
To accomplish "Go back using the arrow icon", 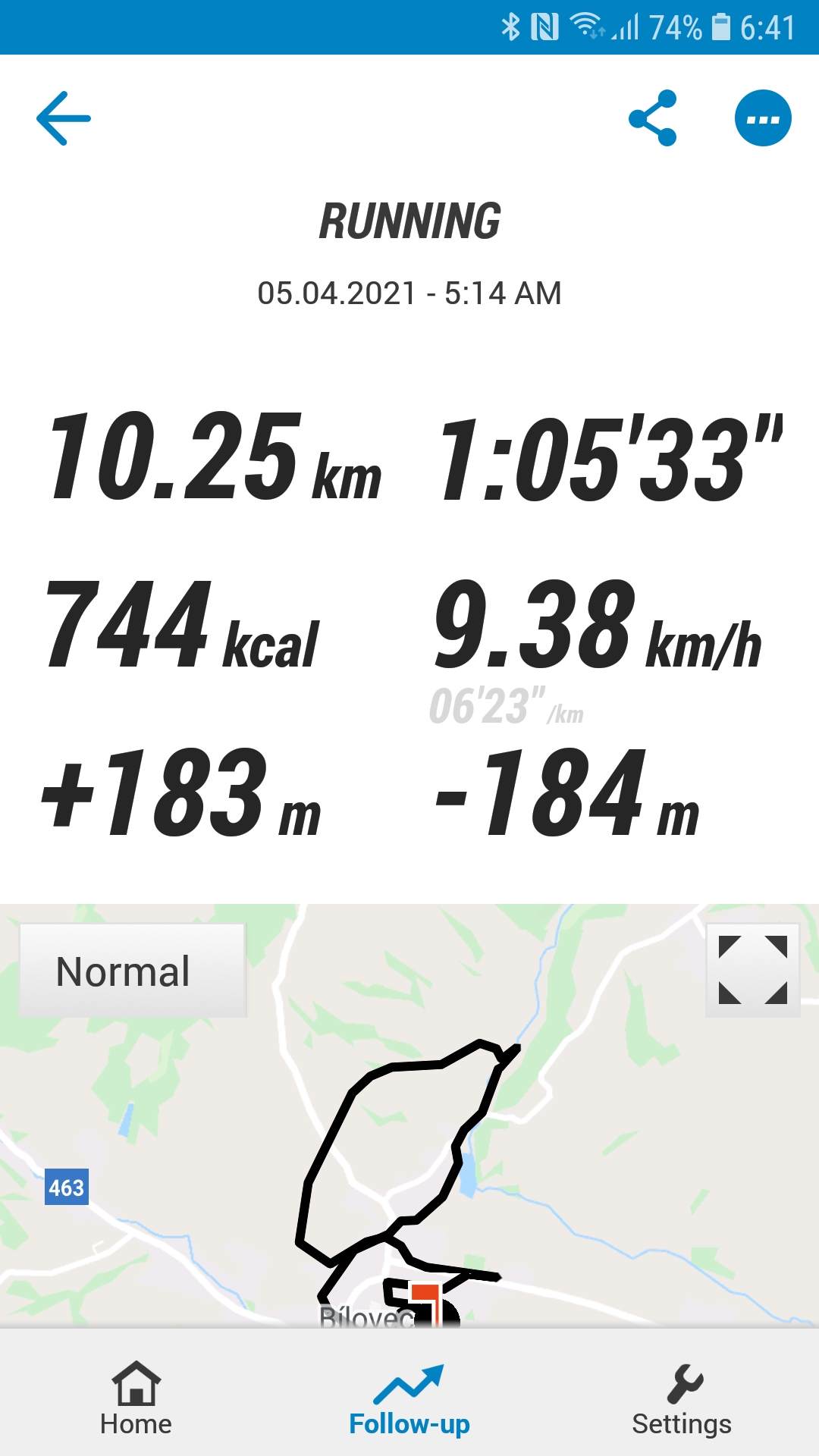I will pos(64,118).
